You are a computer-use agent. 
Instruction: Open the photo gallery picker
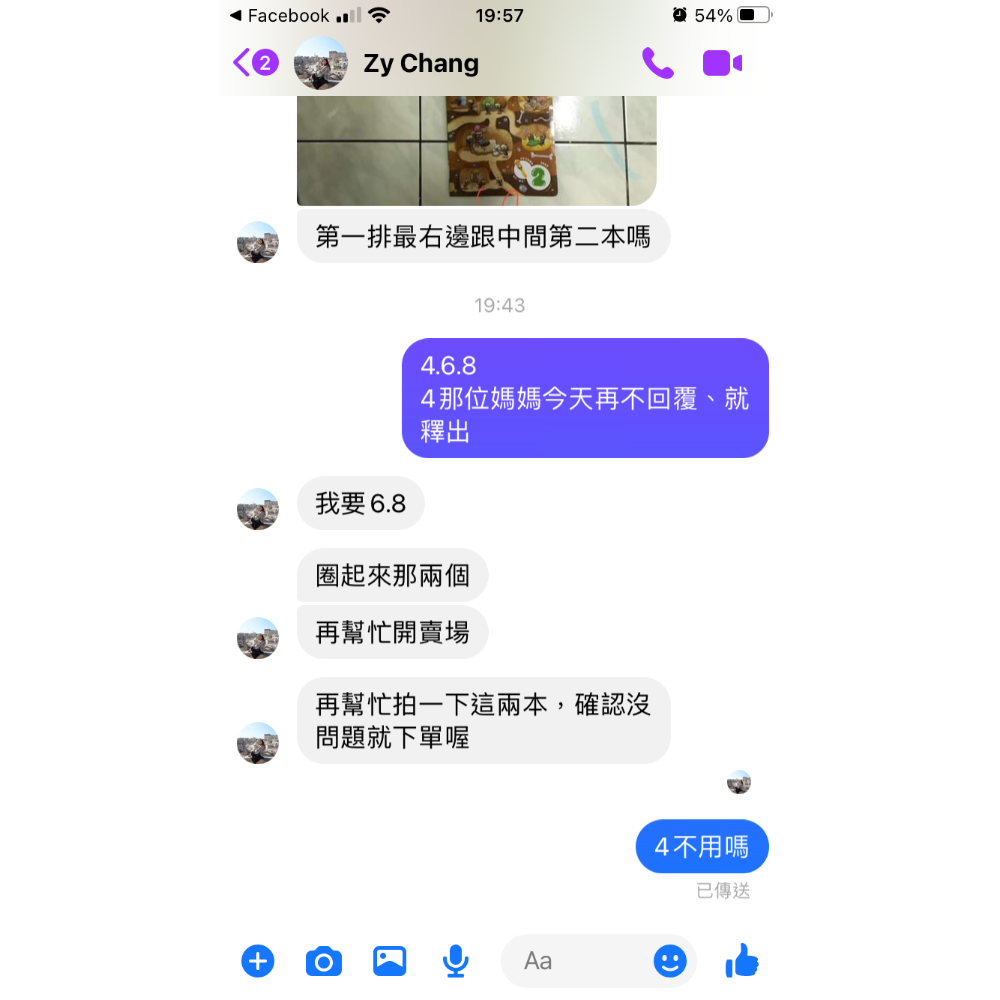pos(389,961)
